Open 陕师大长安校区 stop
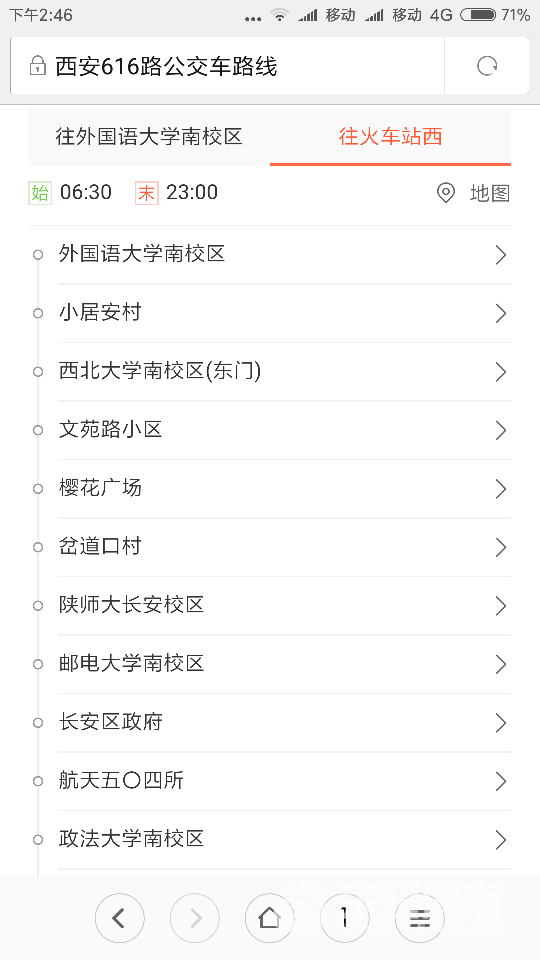Image resolution: width=540 pixels, height=960 pixels. click(x=269, y=606)
